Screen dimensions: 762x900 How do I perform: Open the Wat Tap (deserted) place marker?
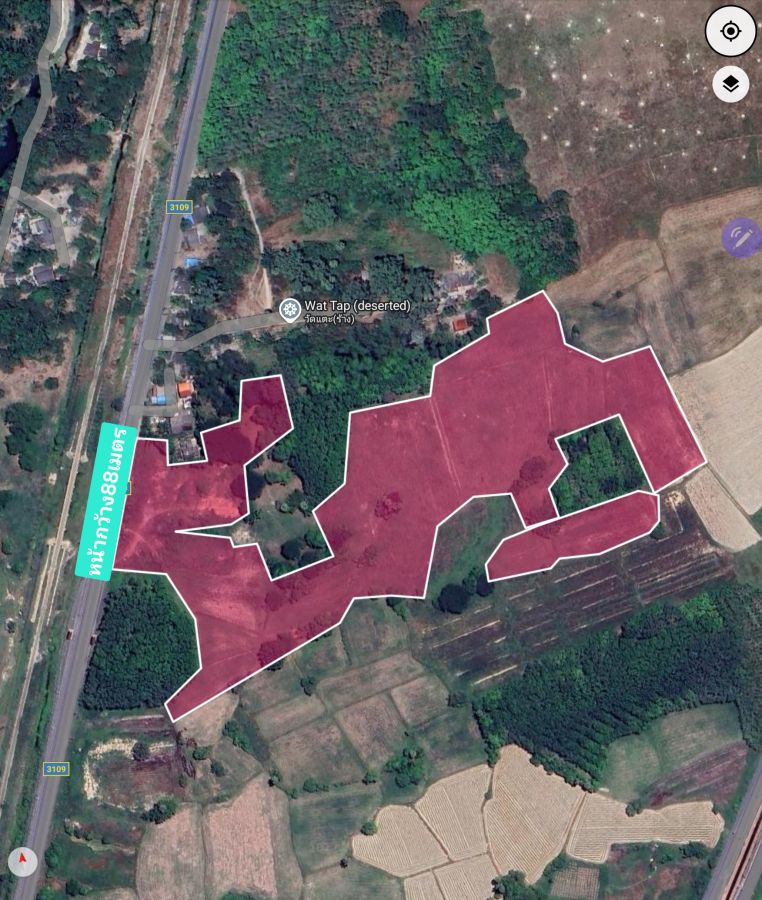(x=290, y=310)
